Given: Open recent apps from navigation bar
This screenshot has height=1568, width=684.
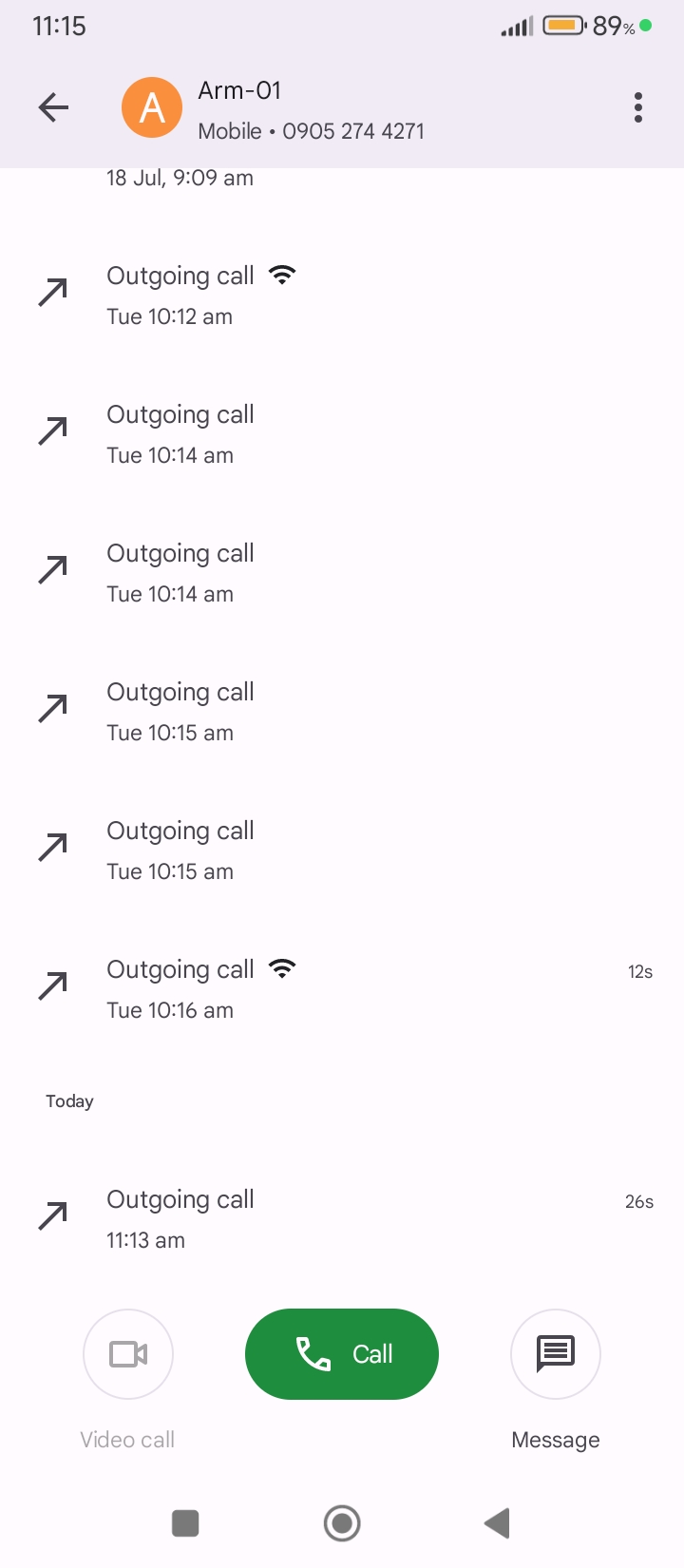Looking at the screenshot, I should tap(185, 1523).
